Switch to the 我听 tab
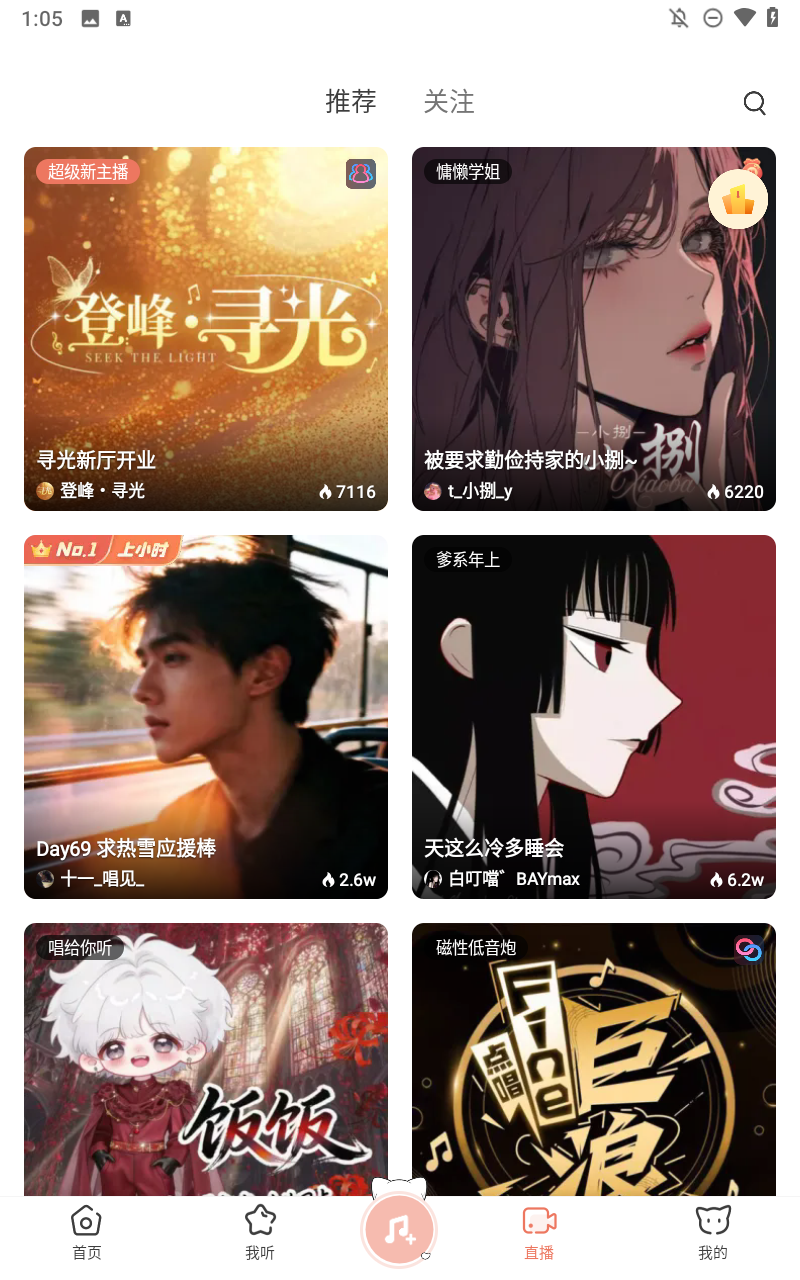Screen dimensions: 800x1280 click(x=260, y=1232)
